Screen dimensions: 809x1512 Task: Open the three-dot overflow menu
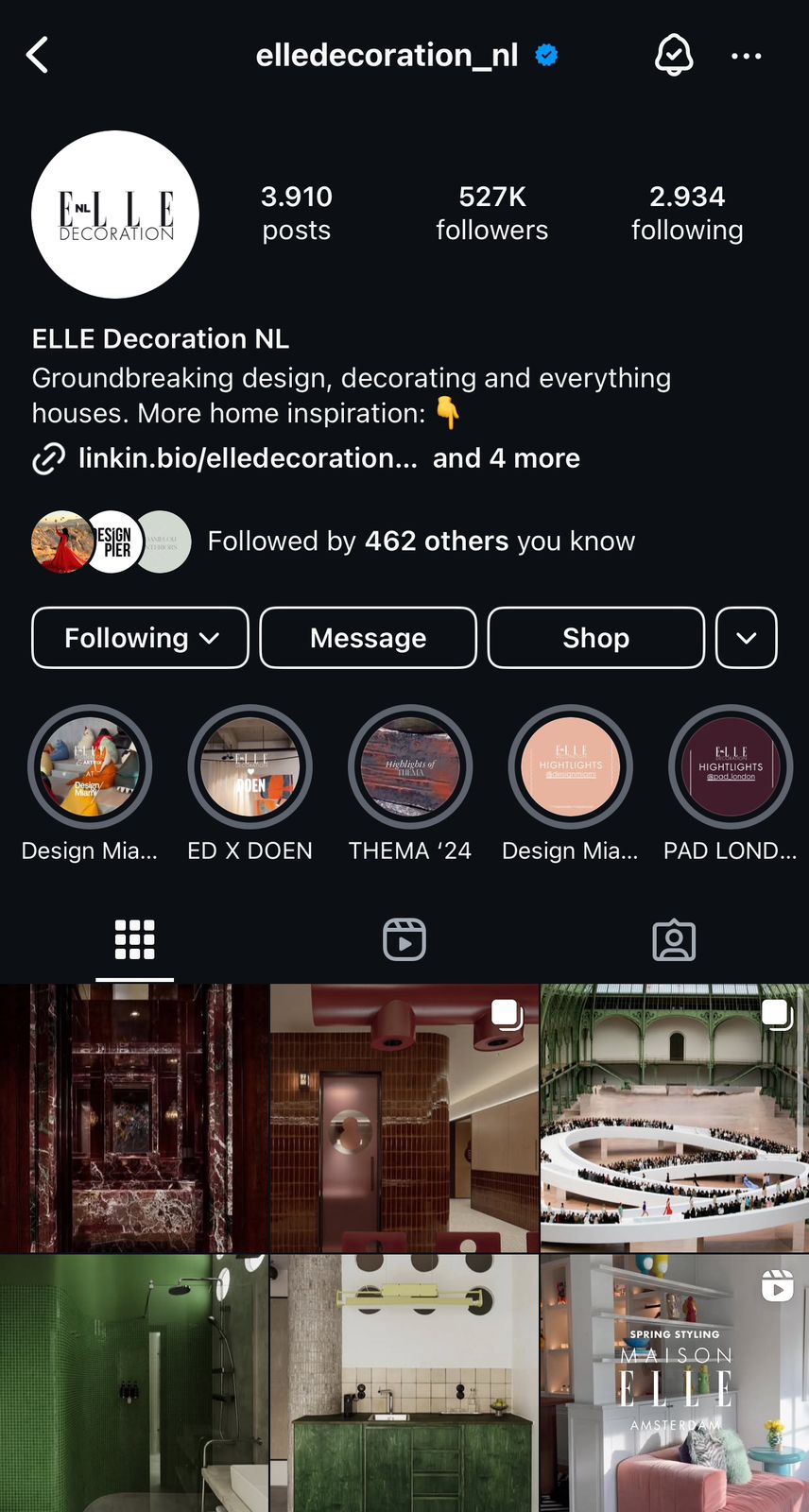click(x=747, y=57)
